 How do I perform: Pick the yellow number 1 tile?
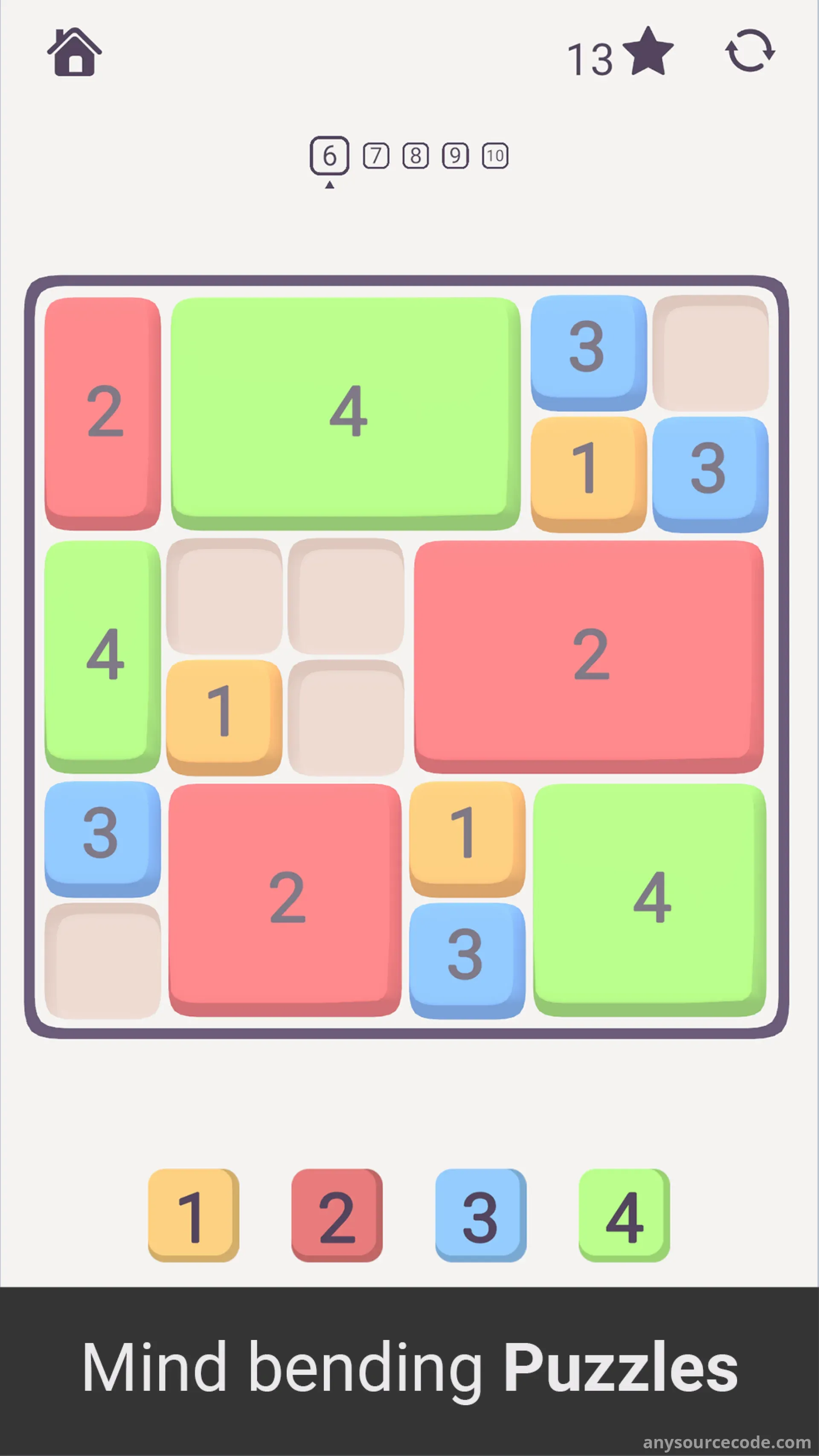193,1215
